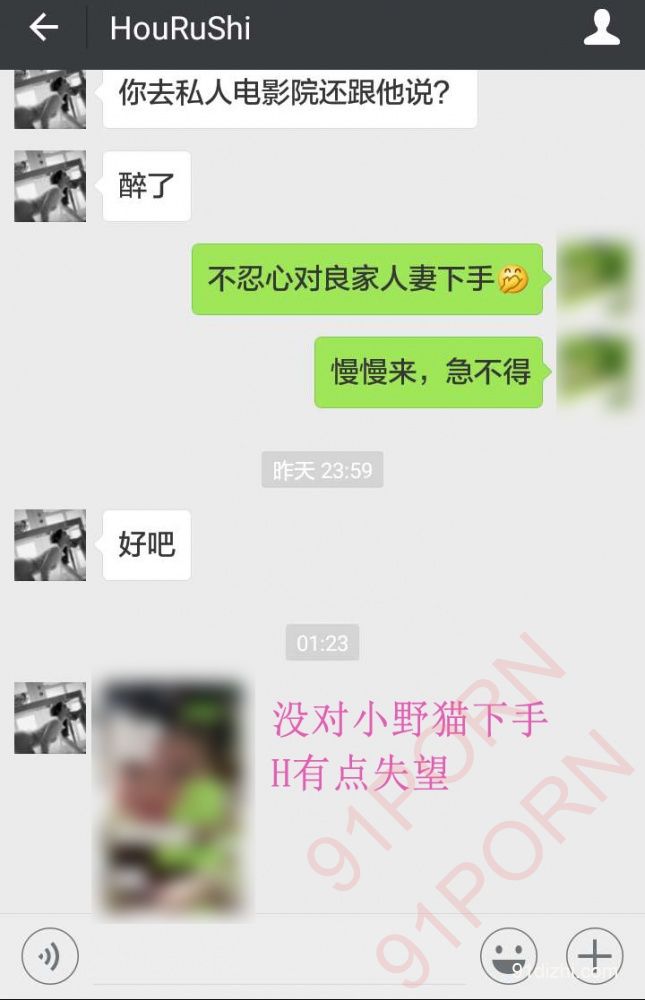
Task: Open chat info via the profile icon
Action: [x=602, y=28]
